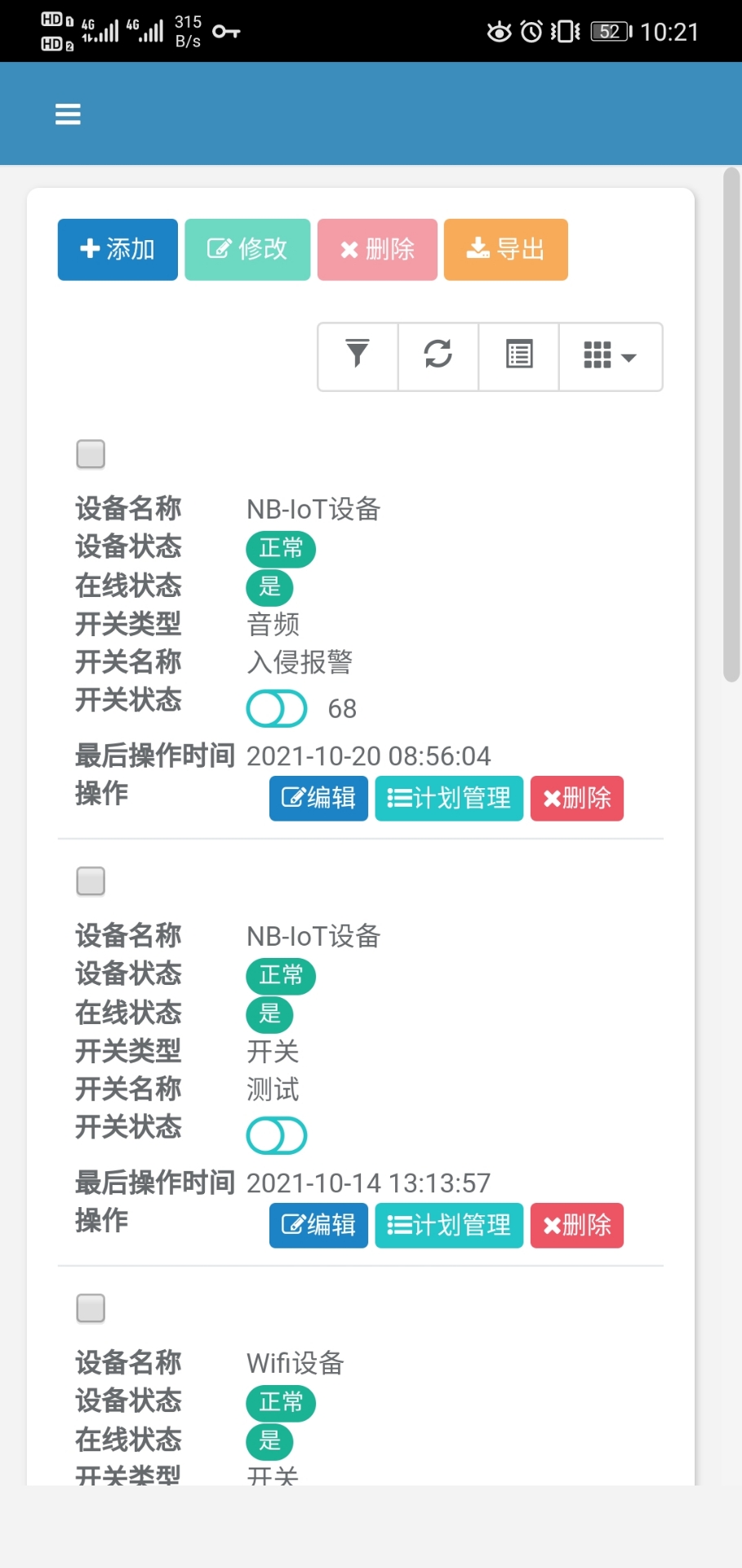Click the battery indicator in status bar
The image size is (742, 1568).
click(x=607, y=30)
